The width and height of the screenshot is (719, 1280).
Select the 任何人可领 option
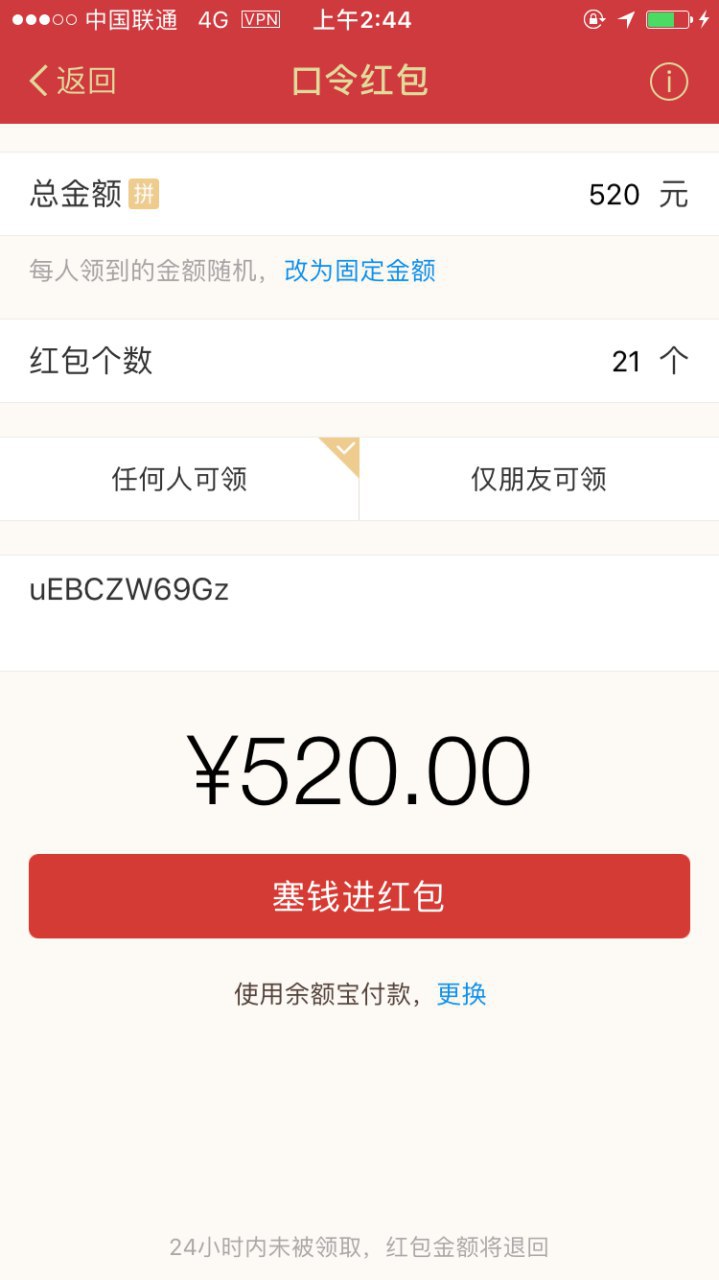tap(179, 479)
